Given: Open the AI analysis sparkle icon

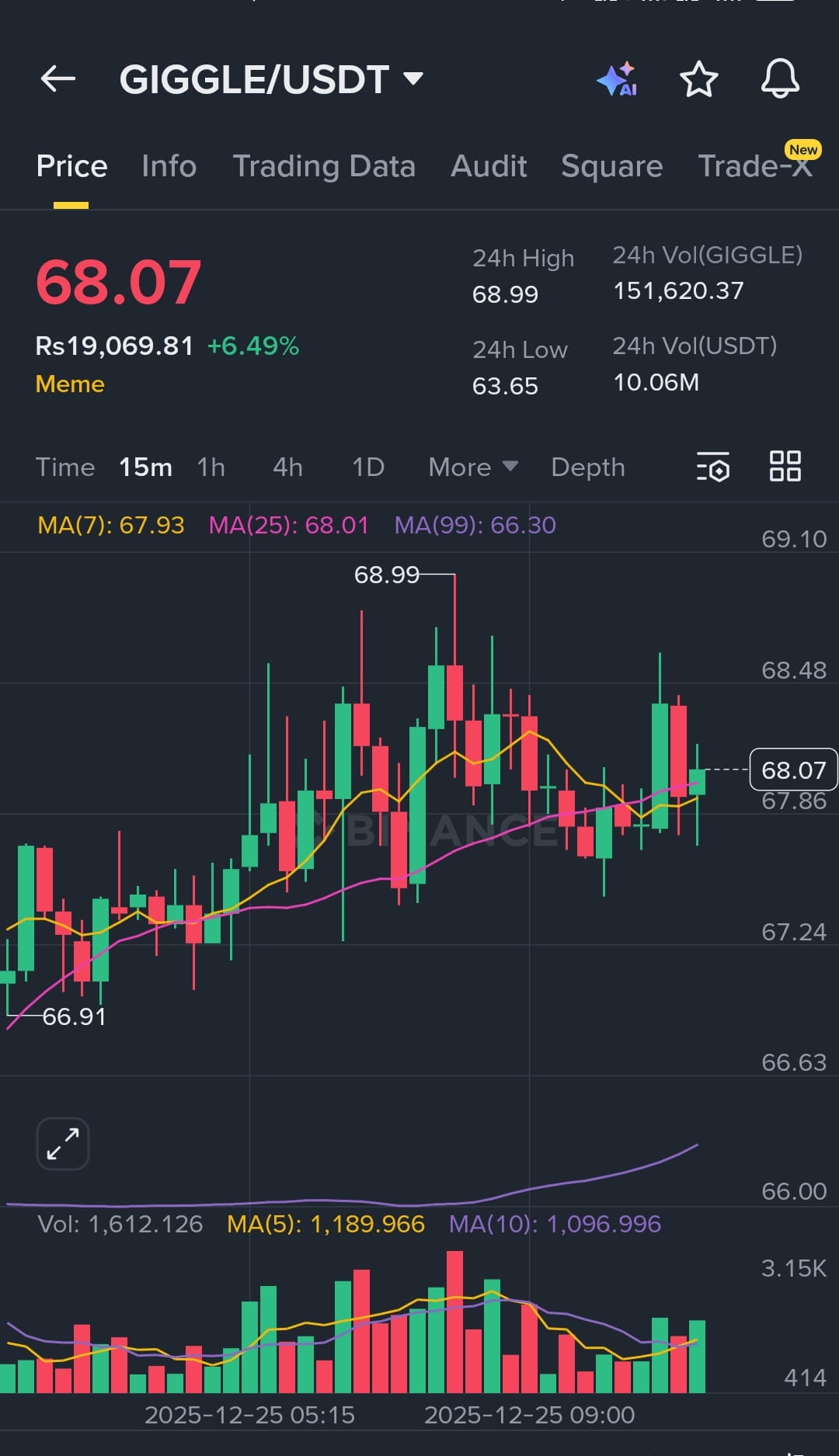Looking at the screenshot, I should tap(618, 79).
